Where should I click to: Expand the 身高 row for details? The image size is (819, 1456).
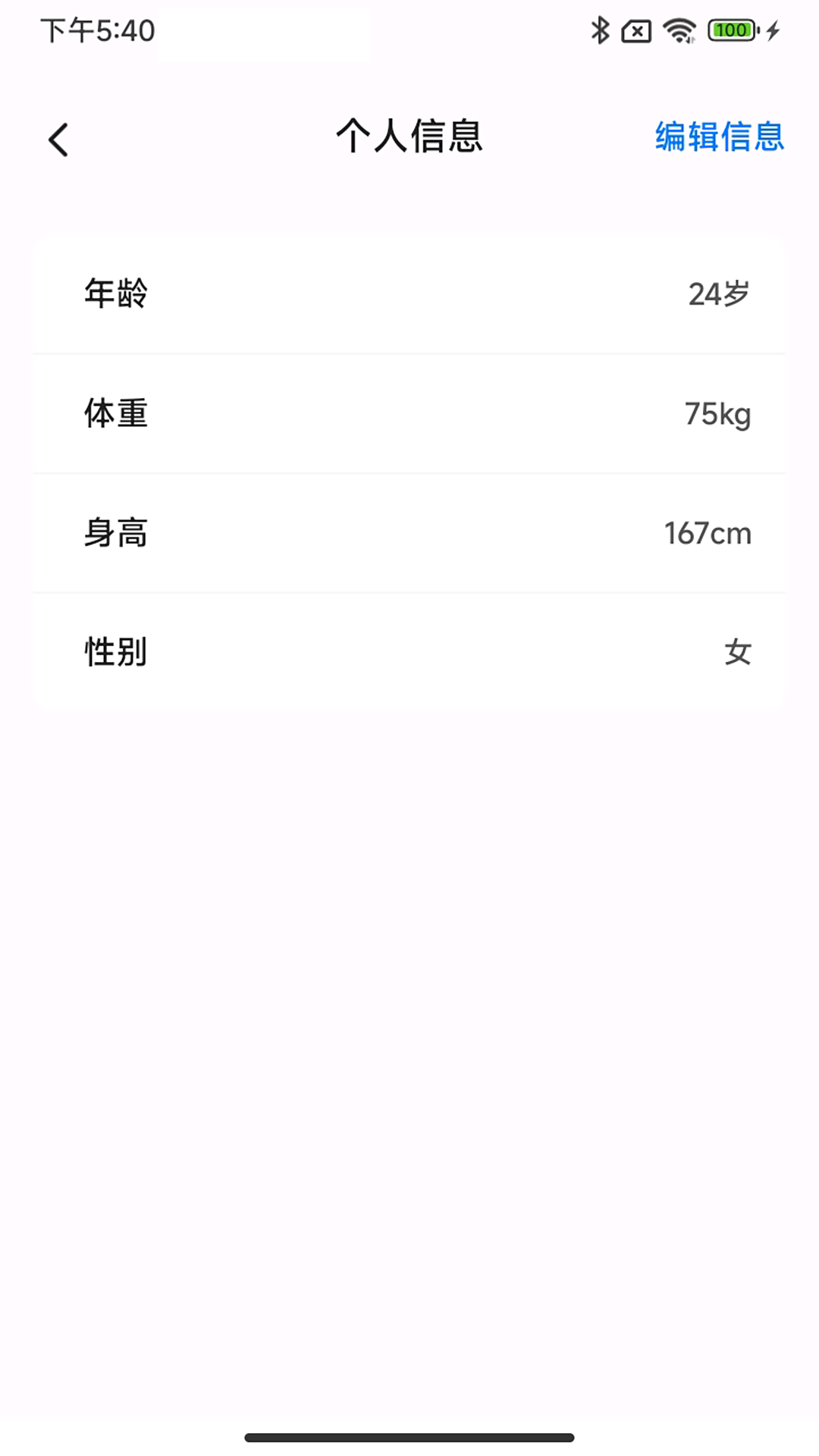(409, 533)
